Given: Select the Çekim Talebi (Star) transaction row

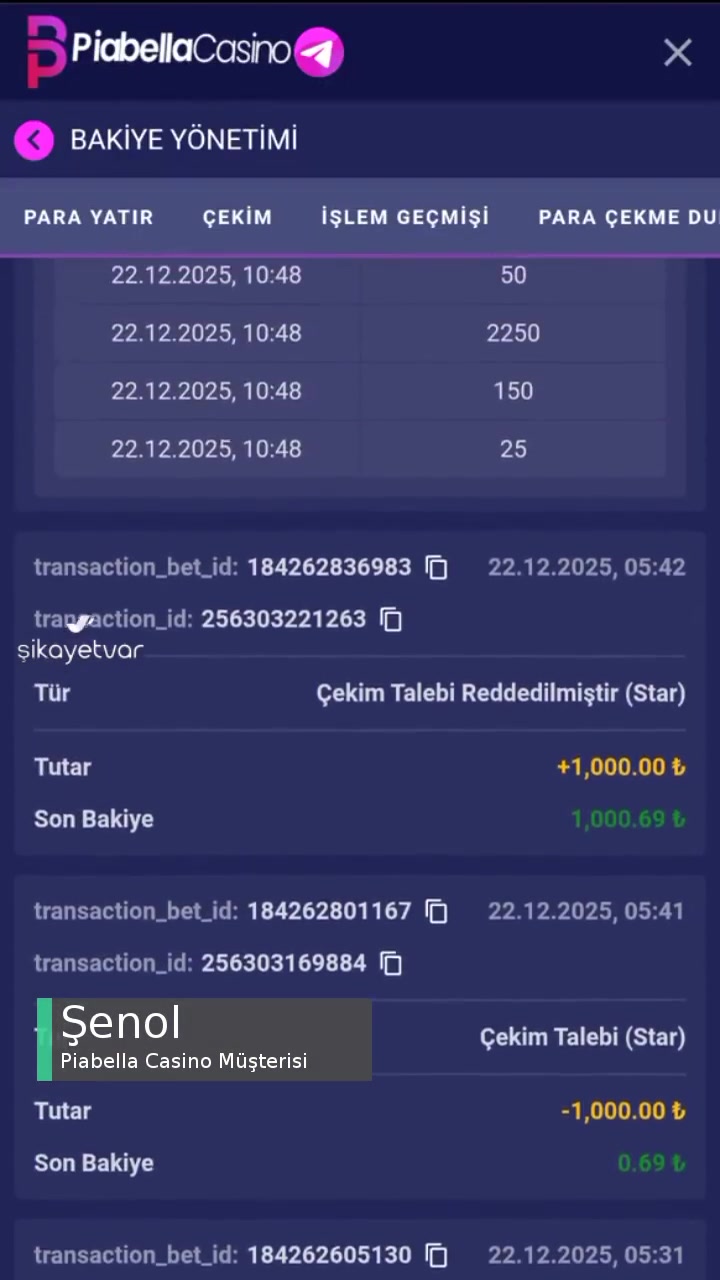Looking at the screenshot, I should (x=582, y=1037).
